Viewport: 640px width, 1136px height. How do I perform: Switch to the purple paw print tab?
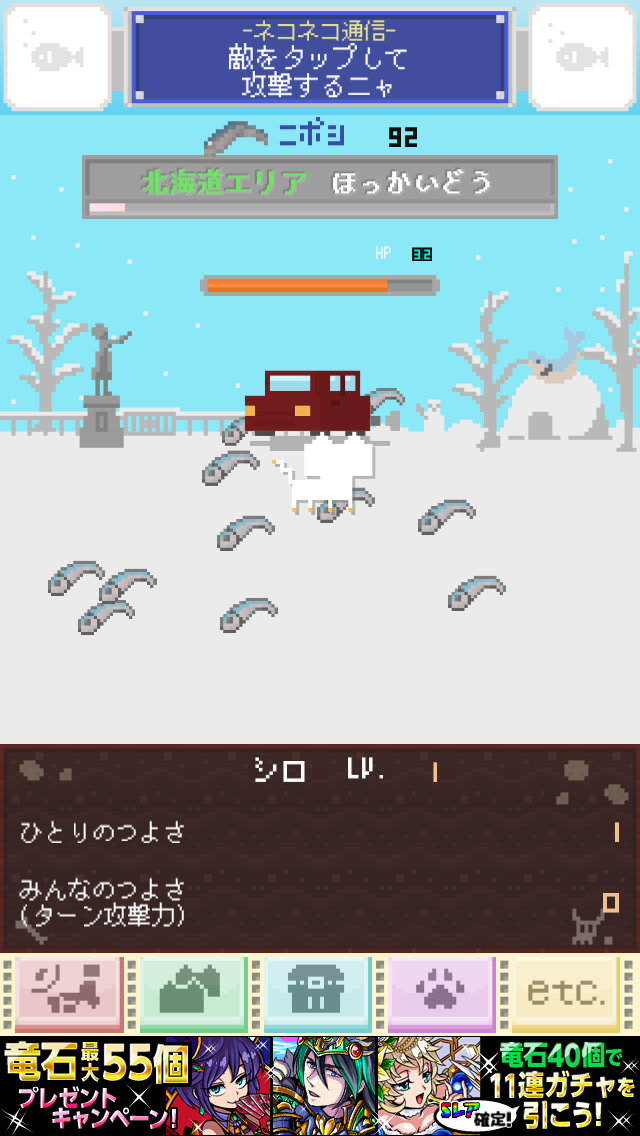(441, 993)
